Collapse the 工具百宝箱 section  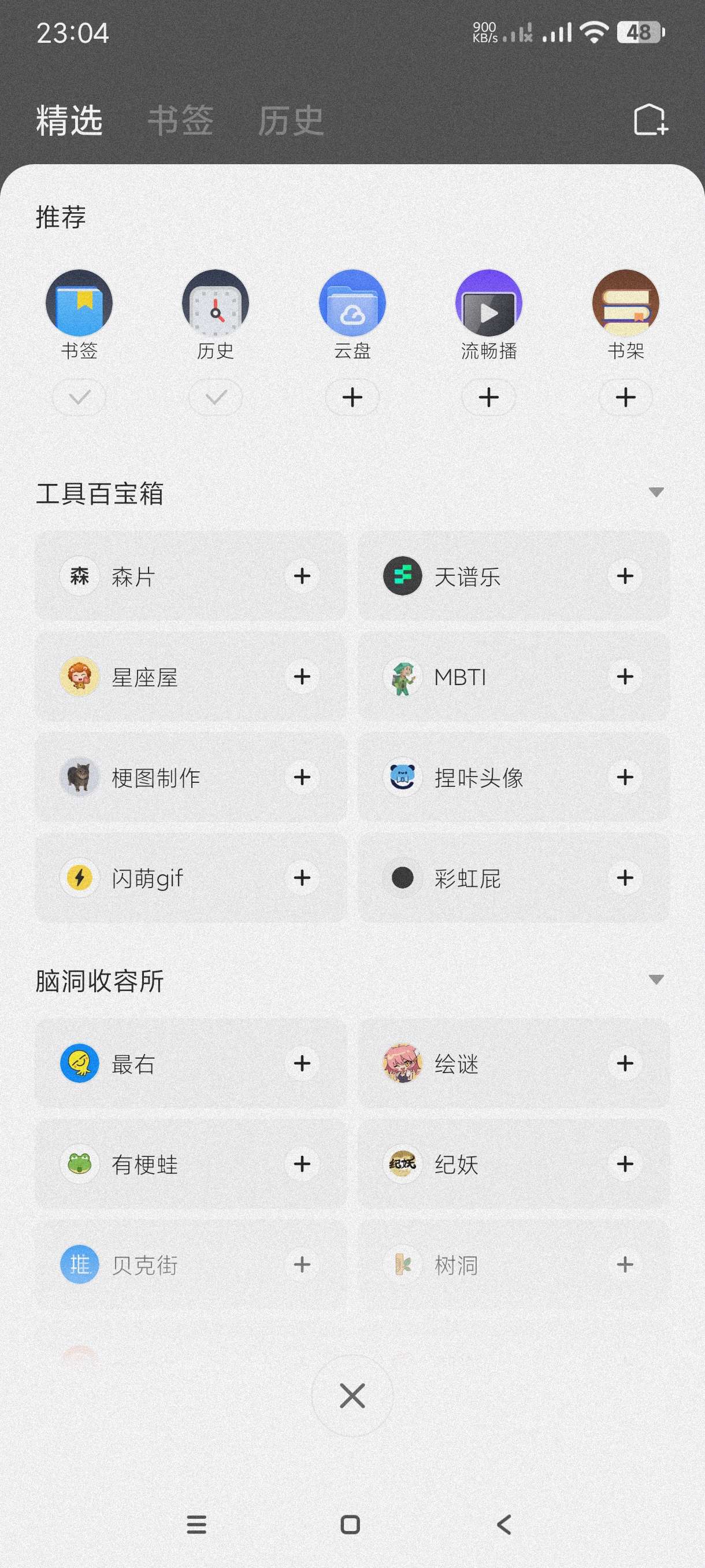tap(656, 492)
